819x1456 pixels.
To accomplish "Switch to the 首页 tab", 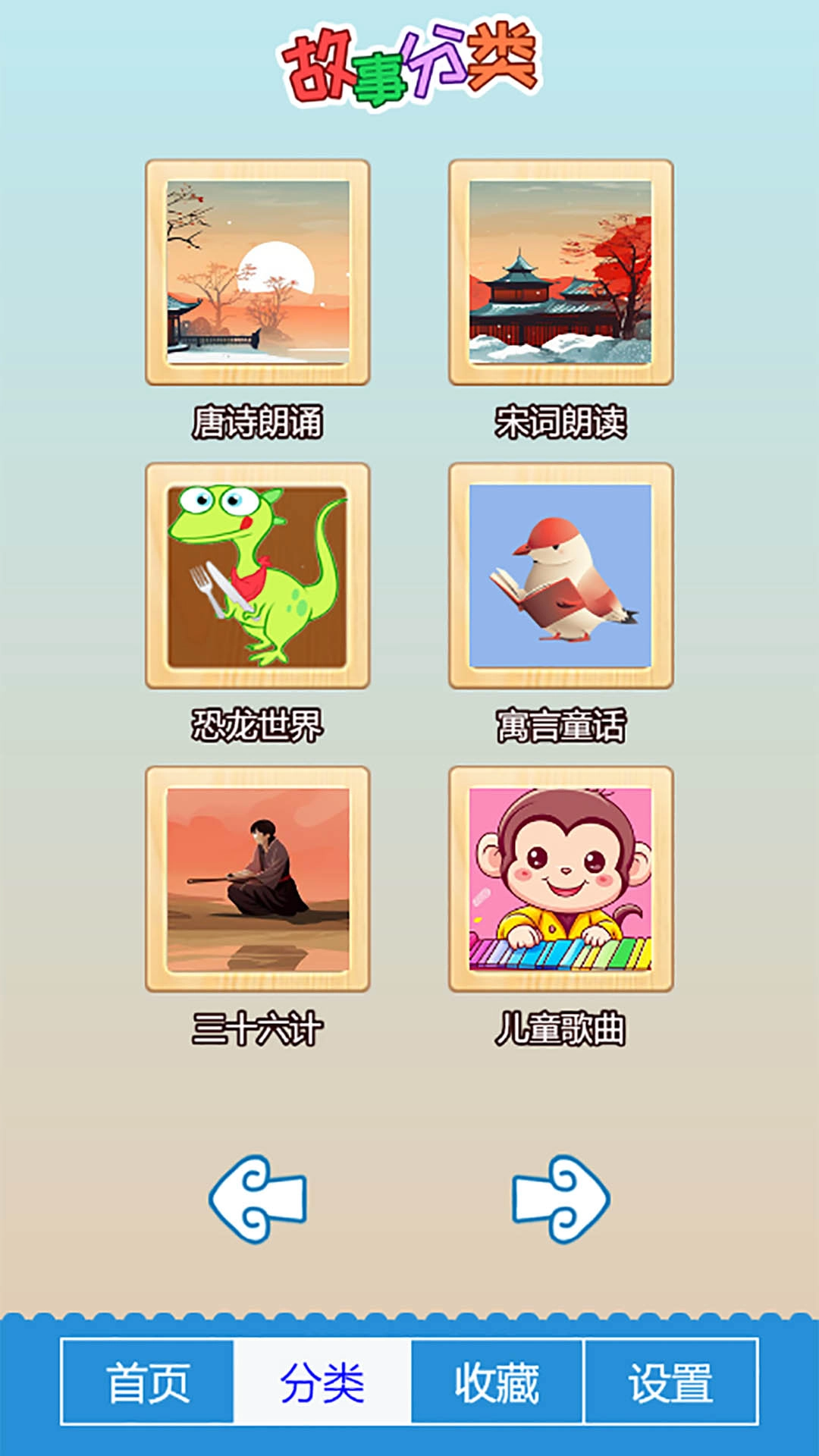I will point(148,1382).
